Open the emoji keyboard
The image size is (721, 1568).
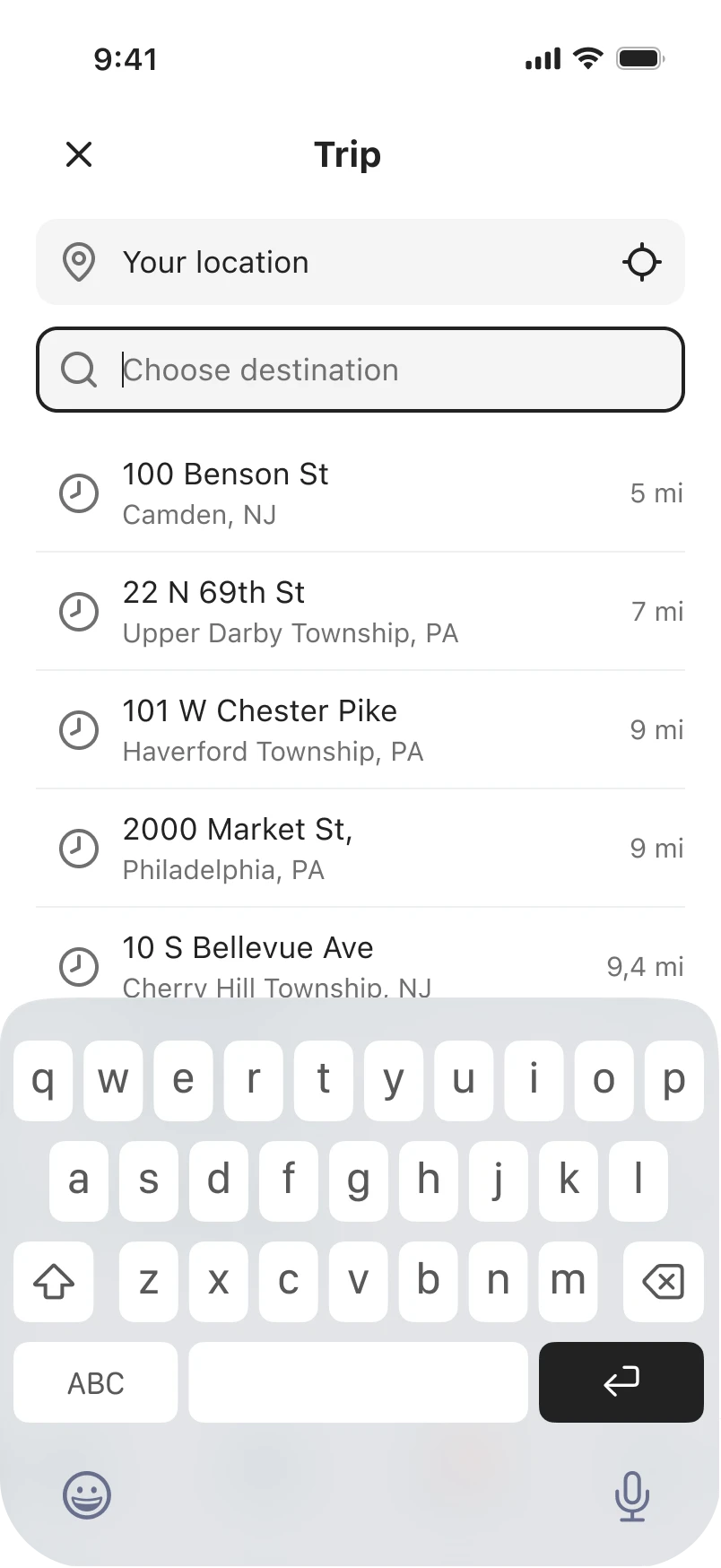coord(87,1495)
